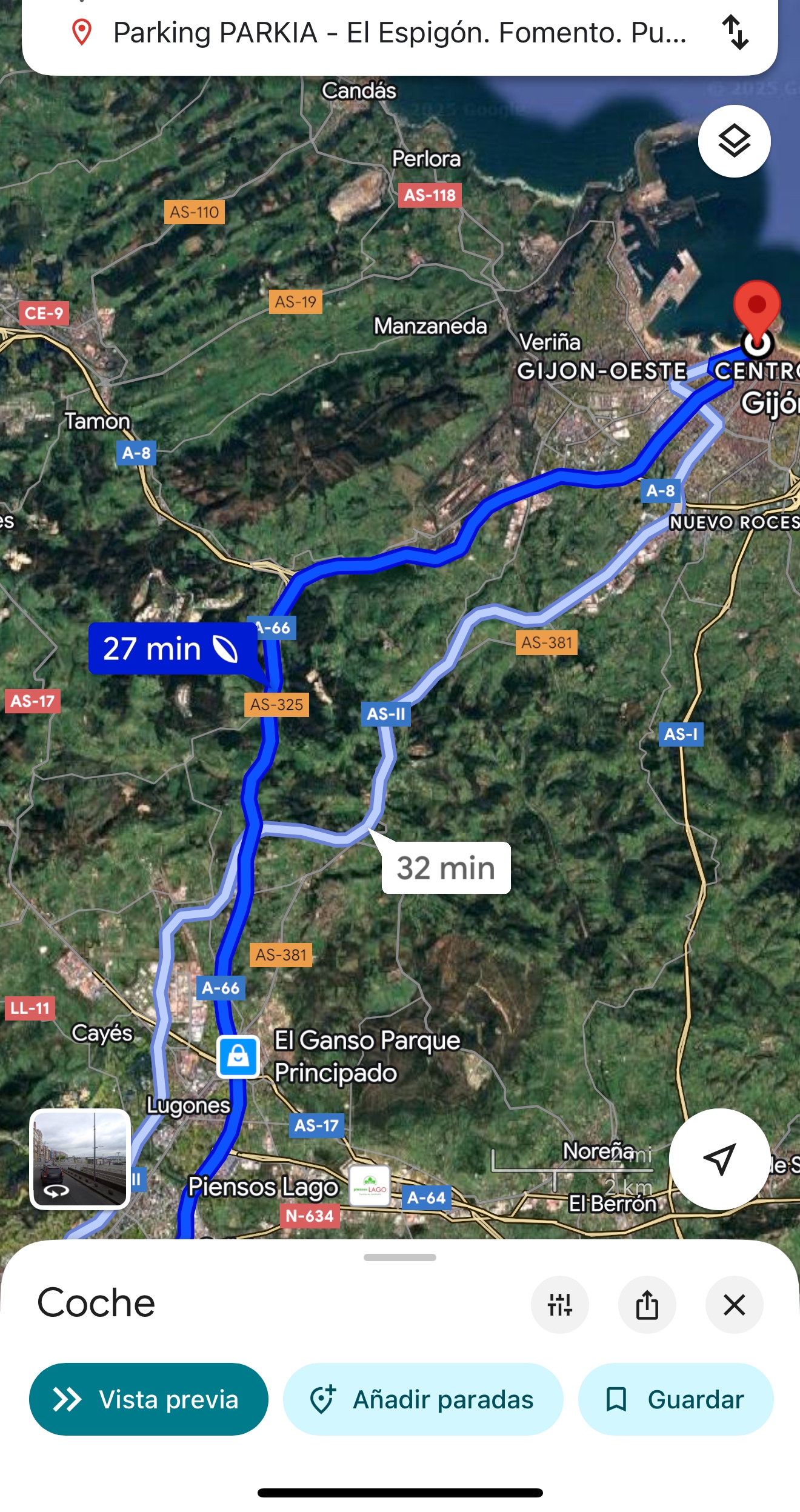Select the 27 min route

[x=172, y=649]
